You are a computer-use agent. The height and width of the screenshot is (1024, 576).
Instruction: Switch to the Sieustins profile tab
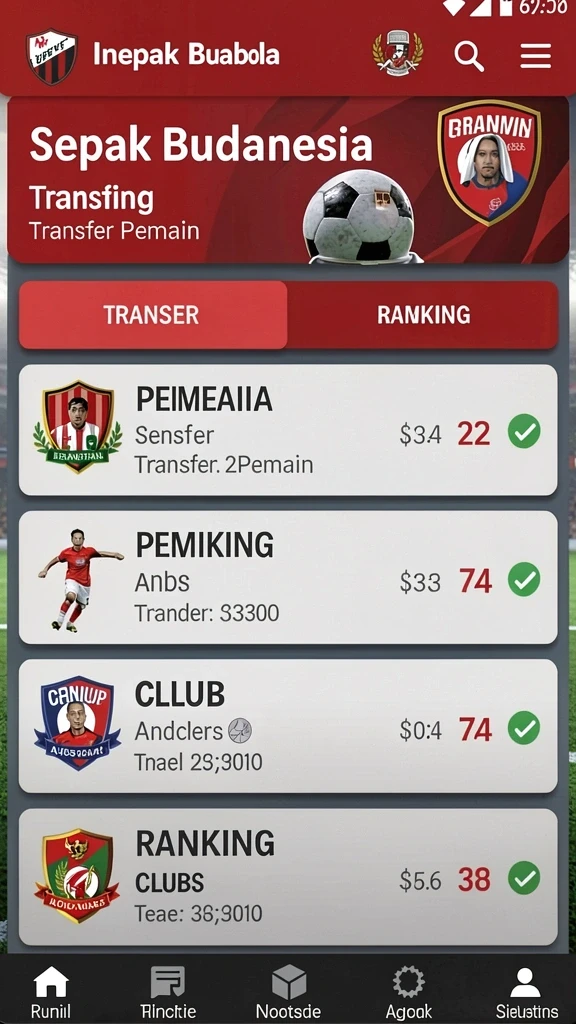coord(526,993)
